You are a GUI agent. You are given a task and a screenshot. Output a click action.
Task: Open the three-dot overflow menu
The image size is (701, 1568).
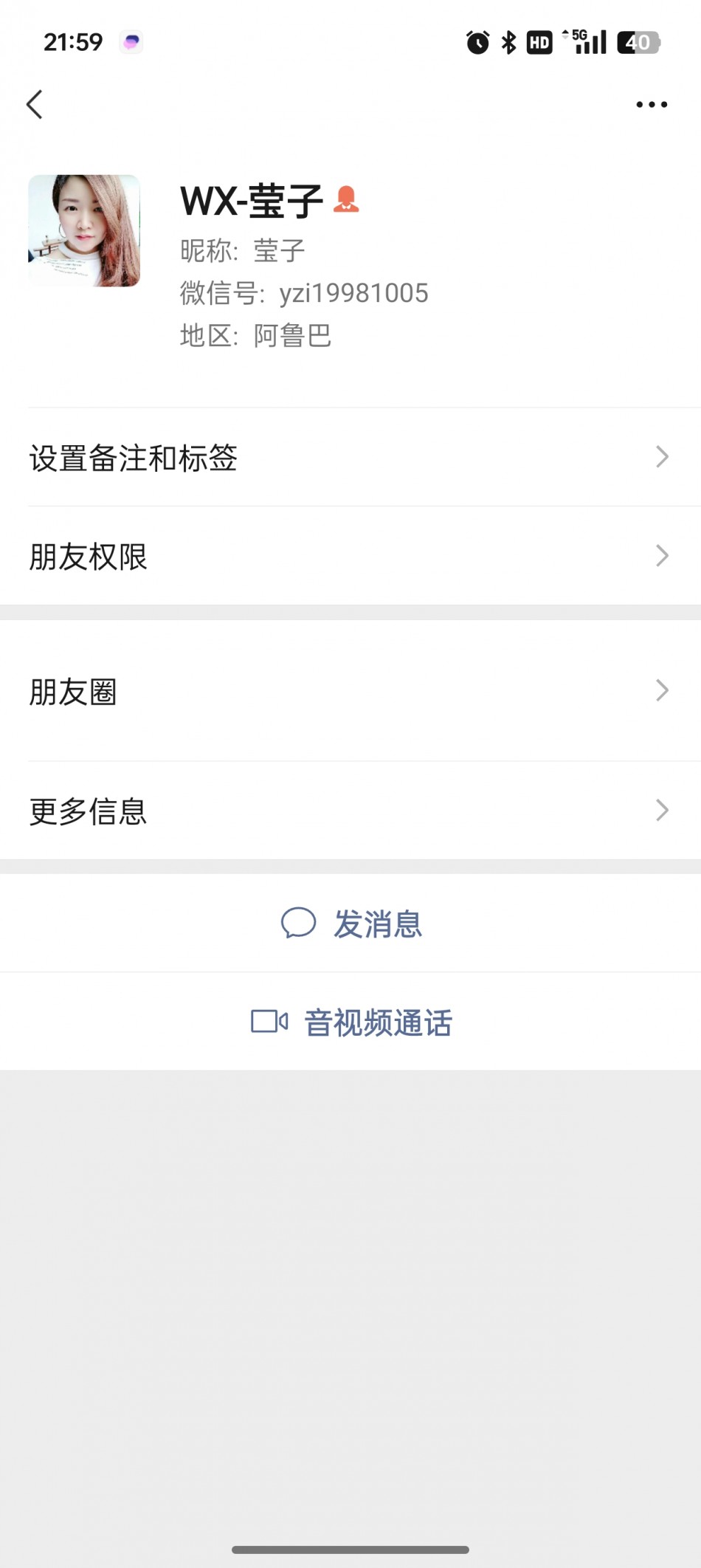coord(652,105)
